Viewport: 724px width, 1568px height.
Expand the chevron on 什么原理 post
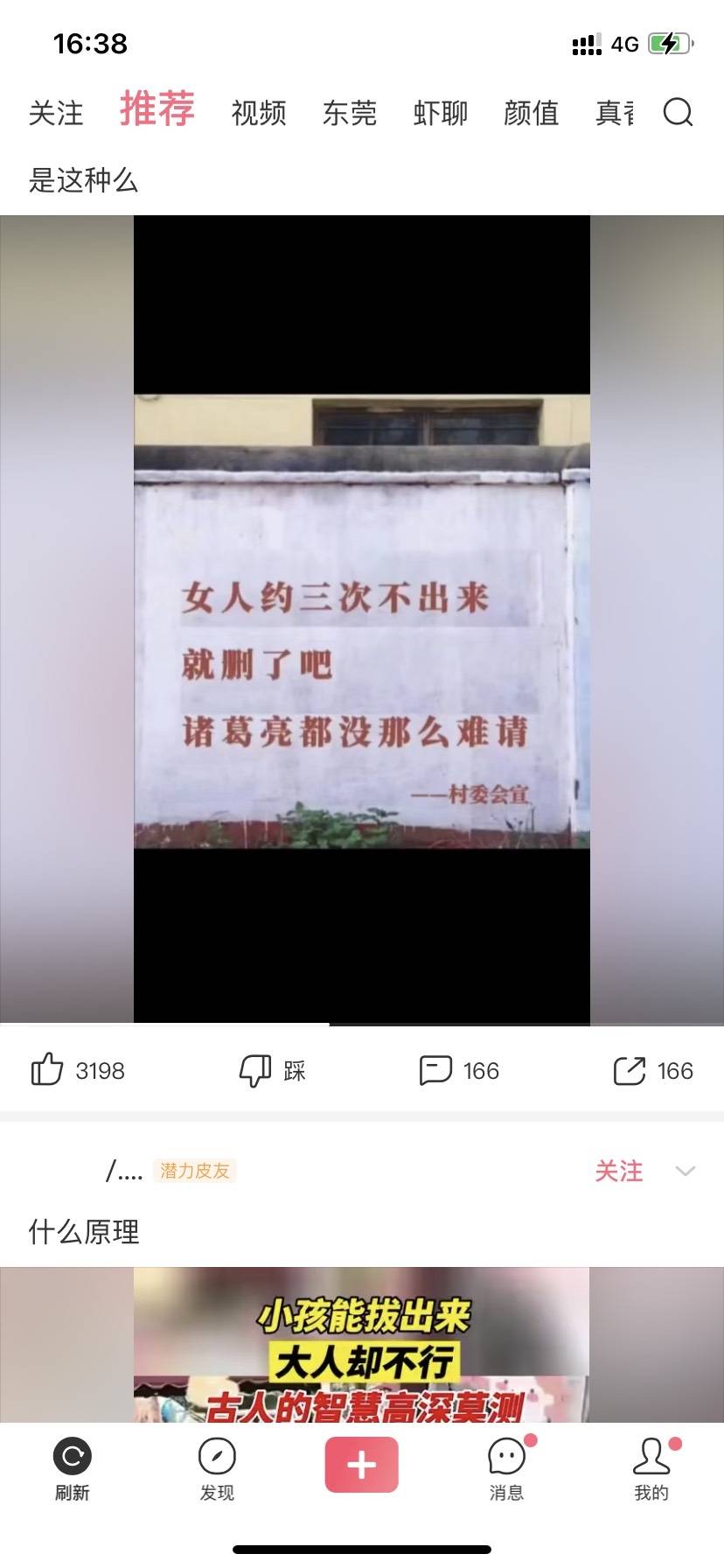685,1171
